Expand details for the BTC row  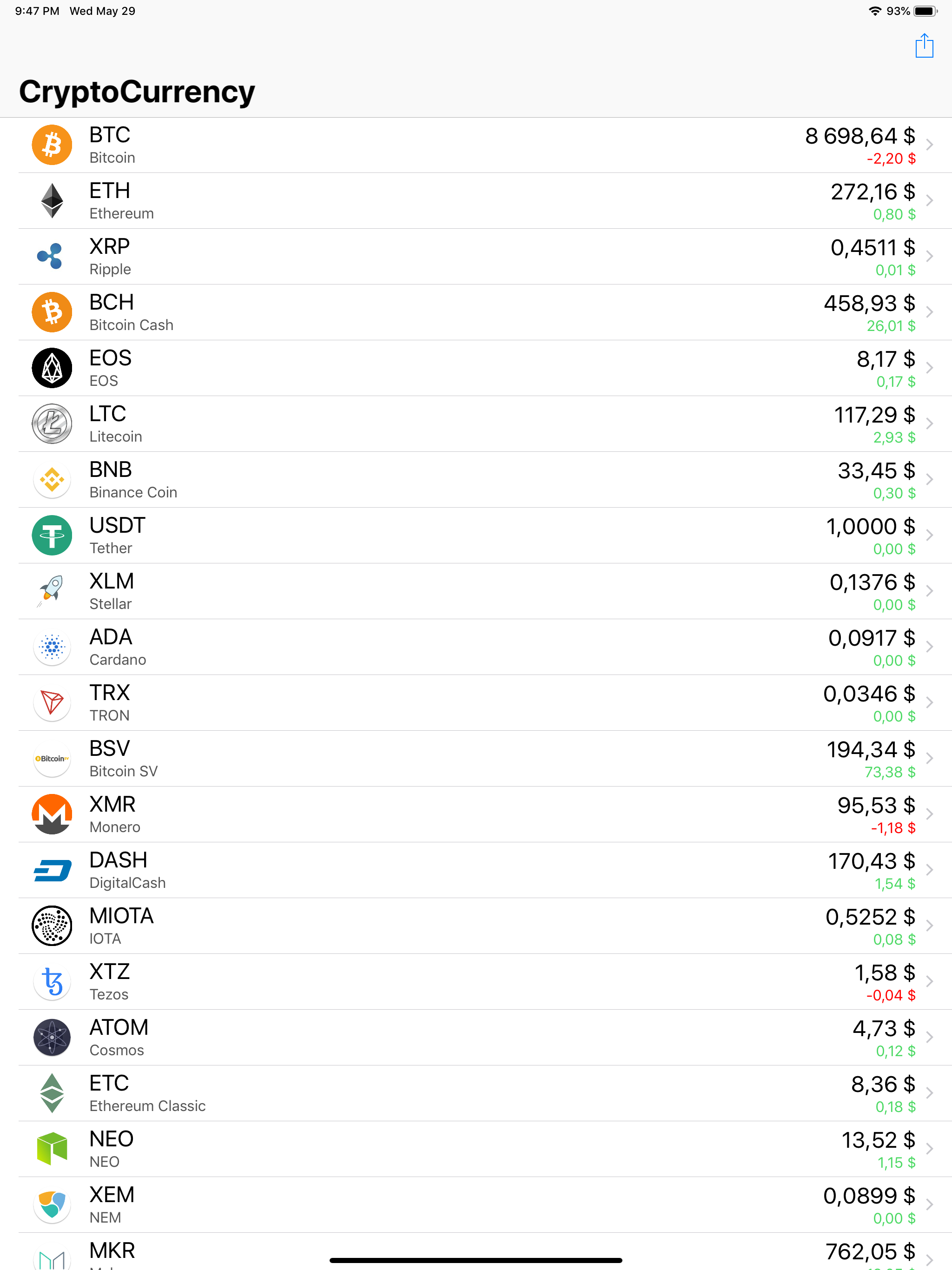[930, 145]
